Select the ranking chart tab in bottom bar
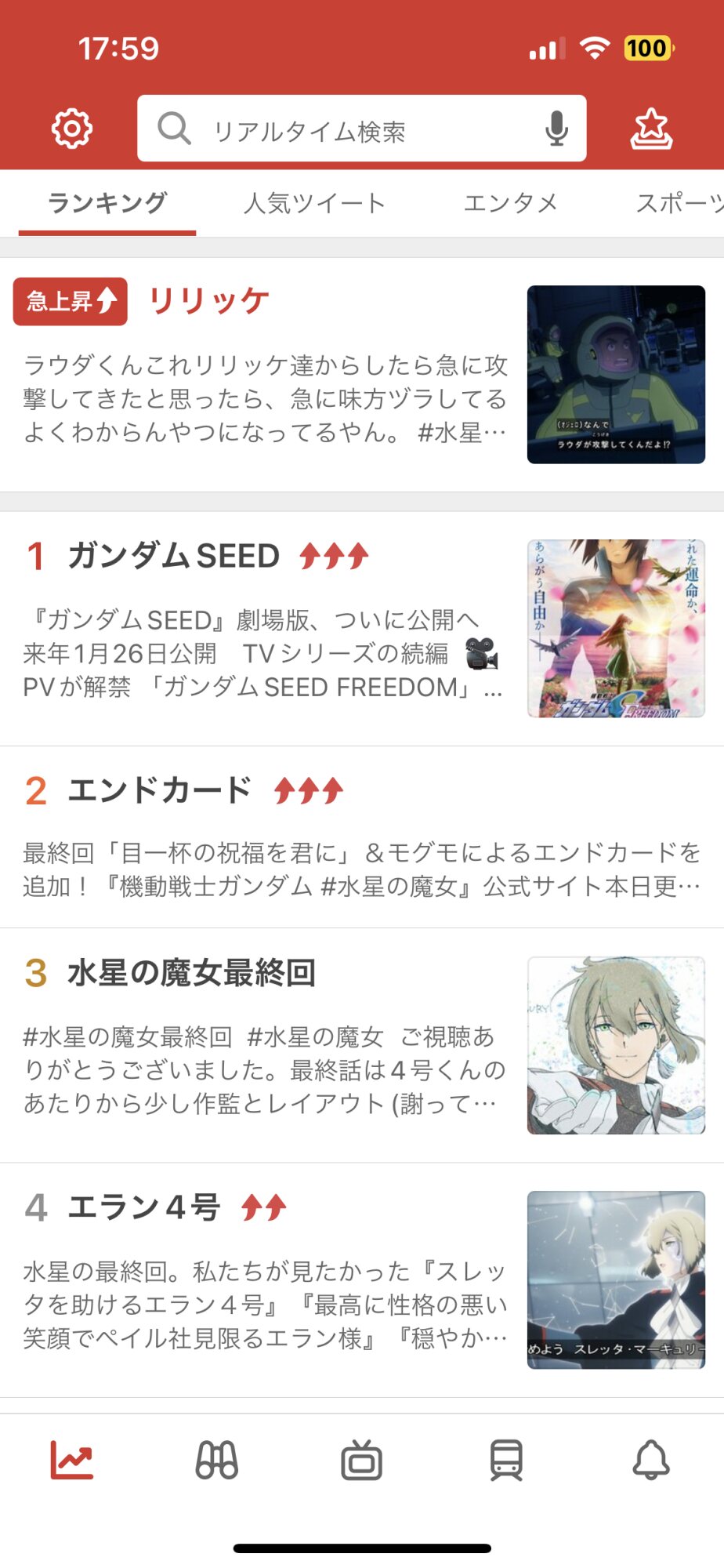The width and height of the screenshot is (724, 1568). 72,1461
